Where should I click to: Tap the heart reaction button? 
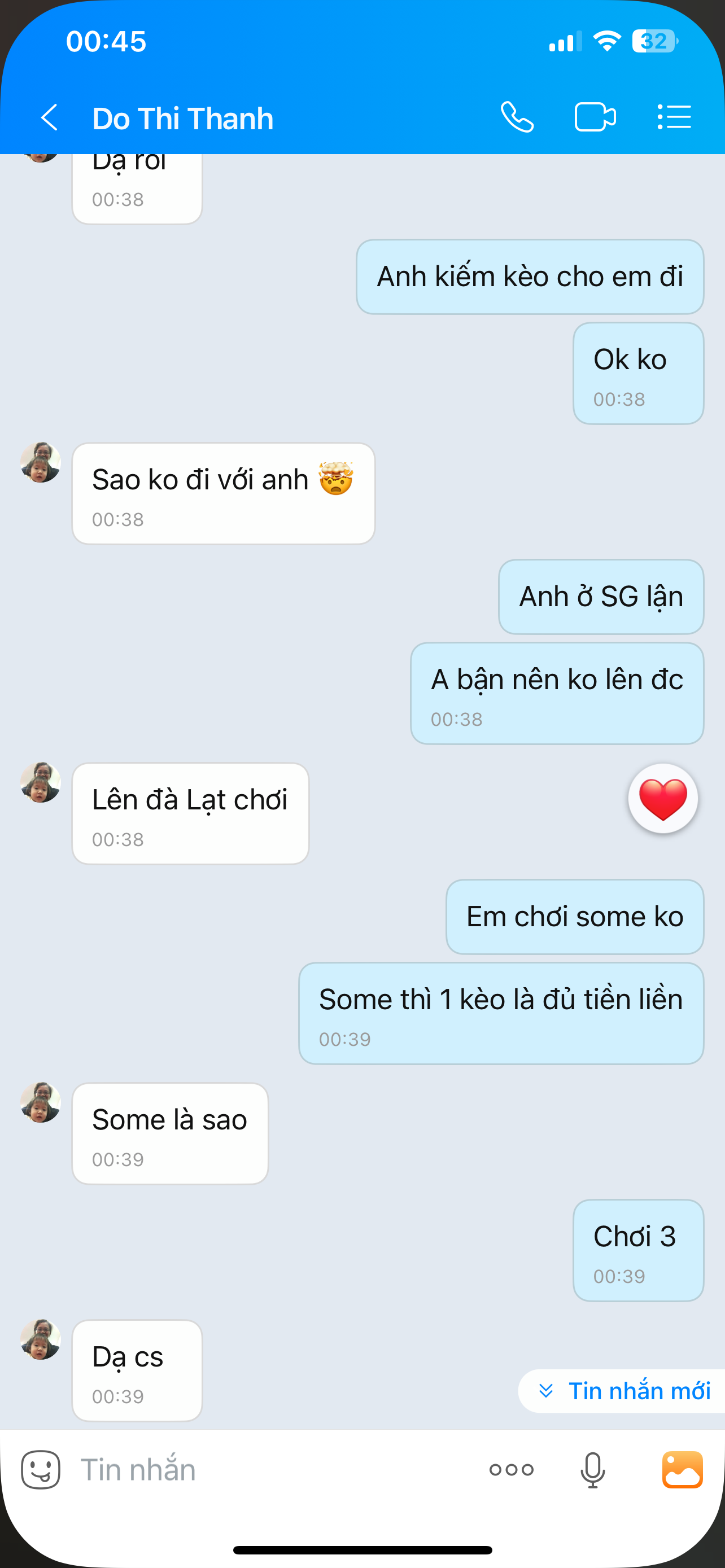pos(663,799)
